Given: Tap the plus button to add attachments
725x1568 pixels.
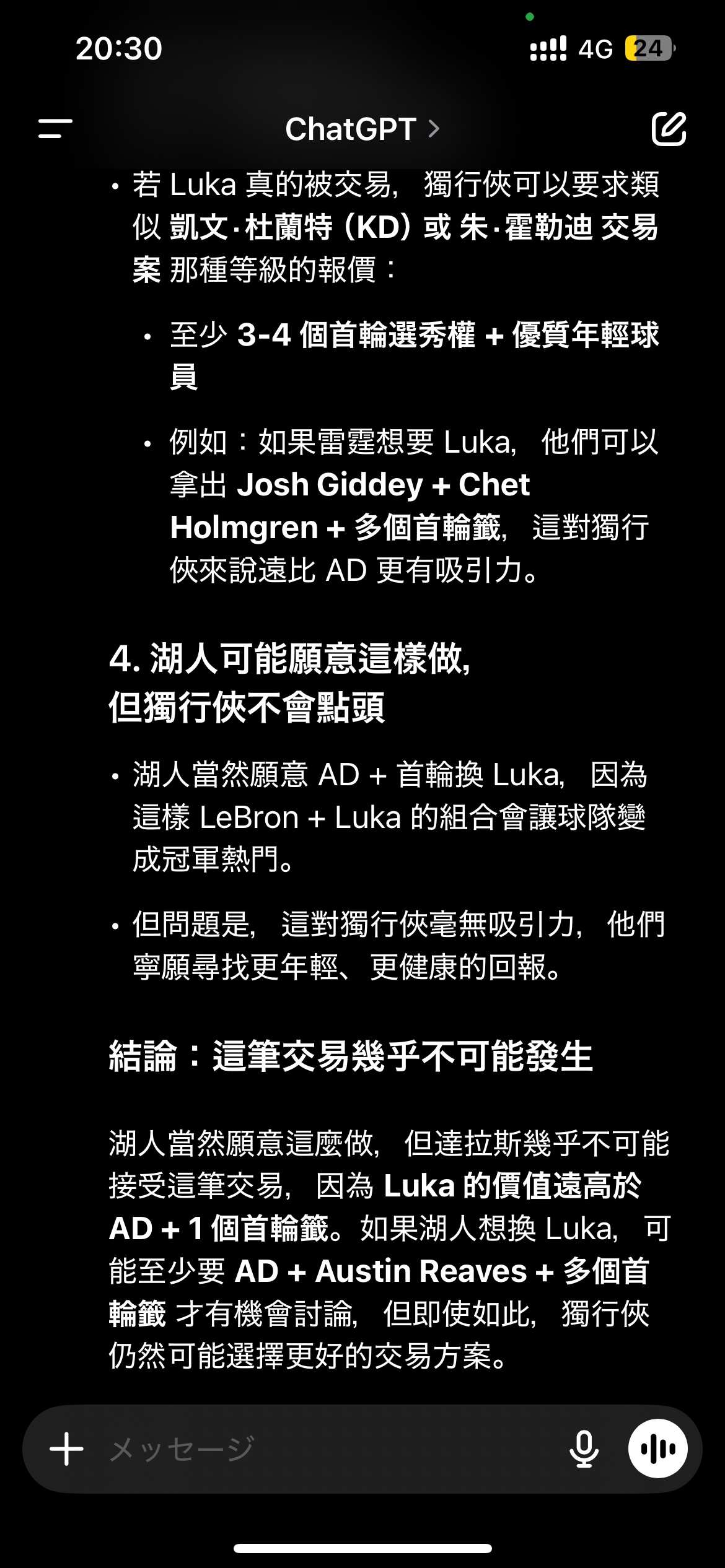Looking at the screenshot, I should click(x=66, y=1449).
